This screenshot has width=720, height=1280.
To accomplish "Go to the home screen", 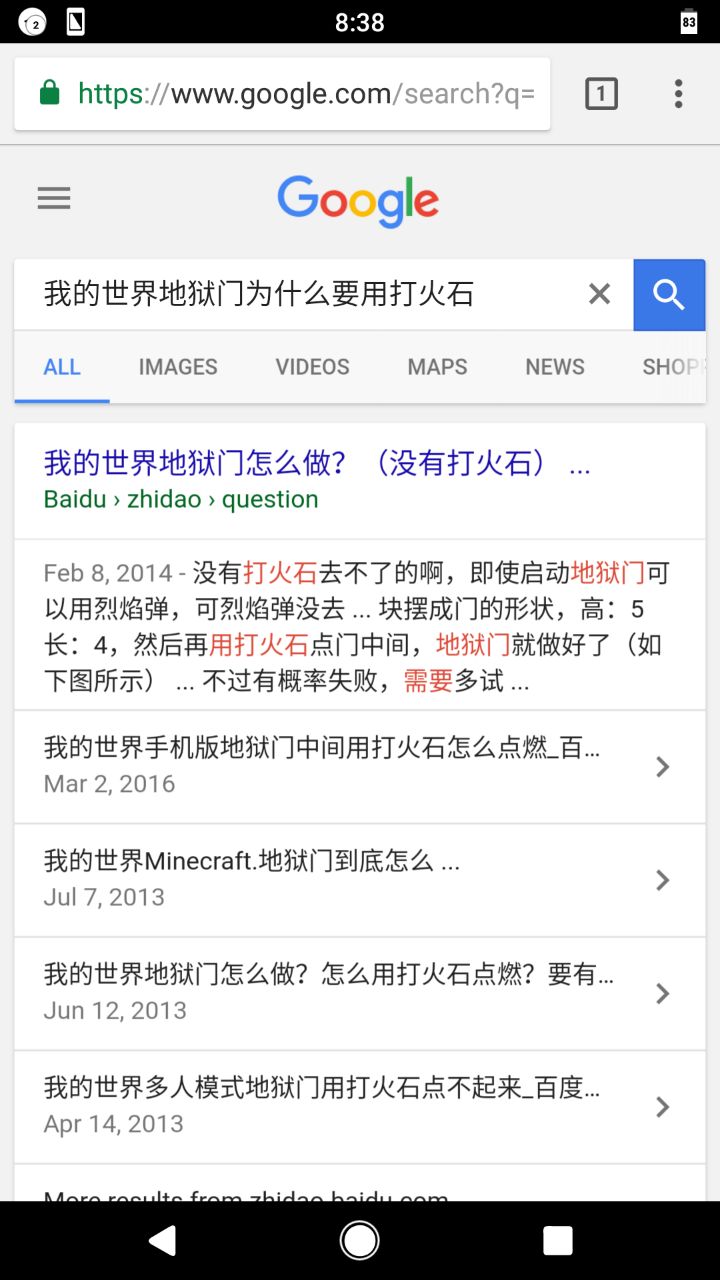I will (x=360, y=1241).
